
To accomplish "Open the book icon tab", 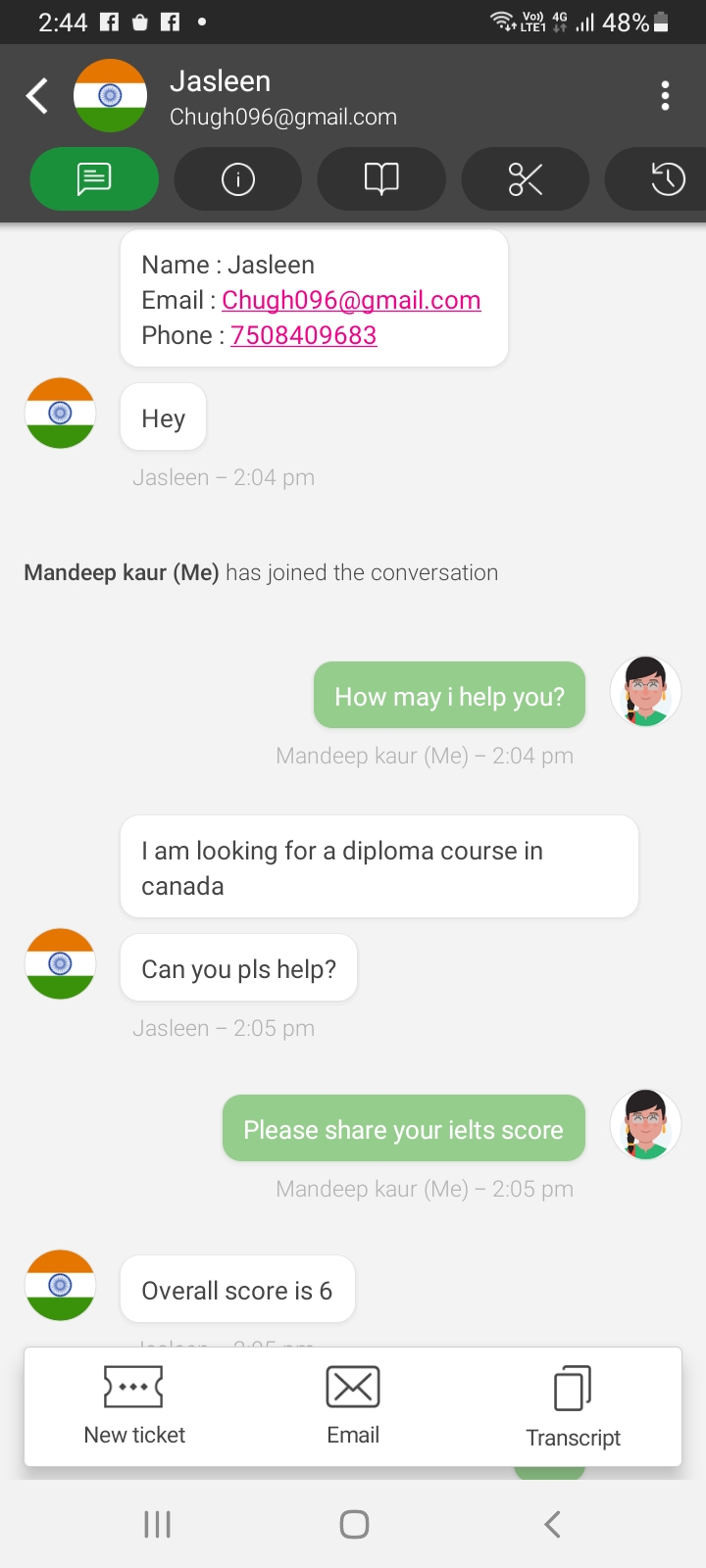I will point(381,179).
